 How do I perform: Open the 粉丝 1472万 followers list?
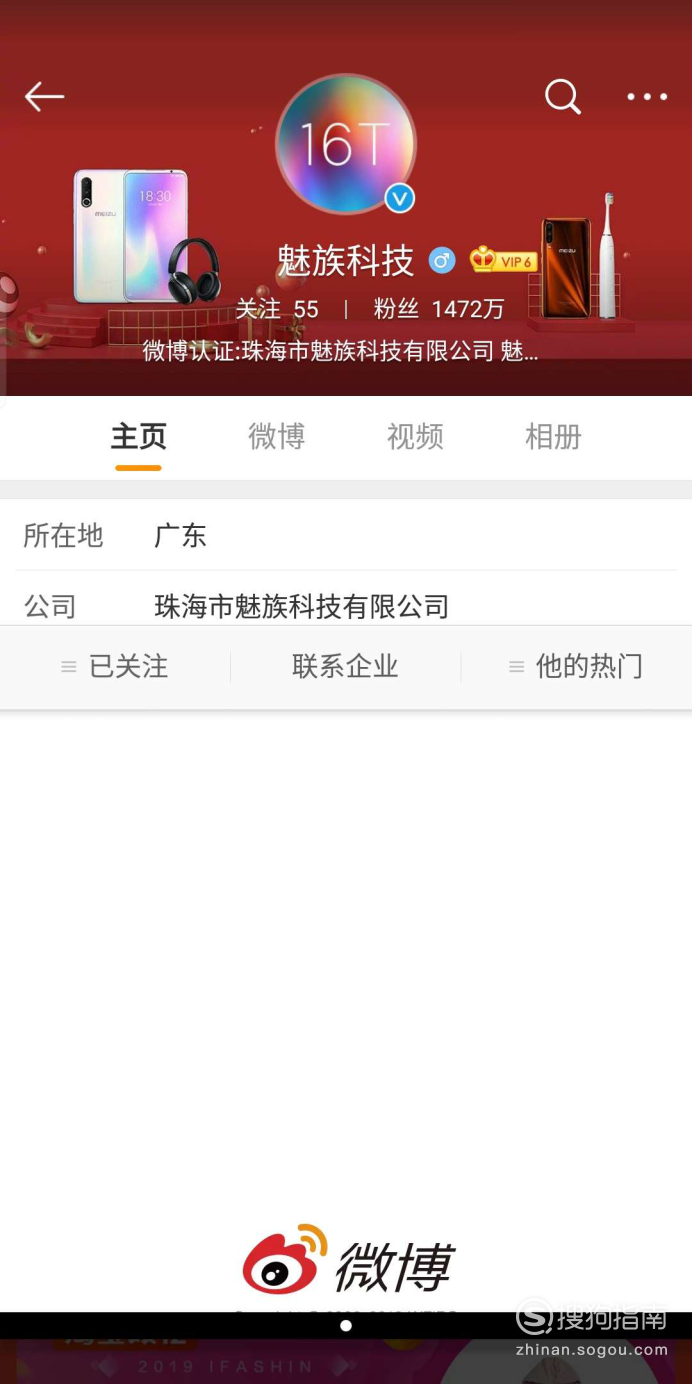pos(438,309)
